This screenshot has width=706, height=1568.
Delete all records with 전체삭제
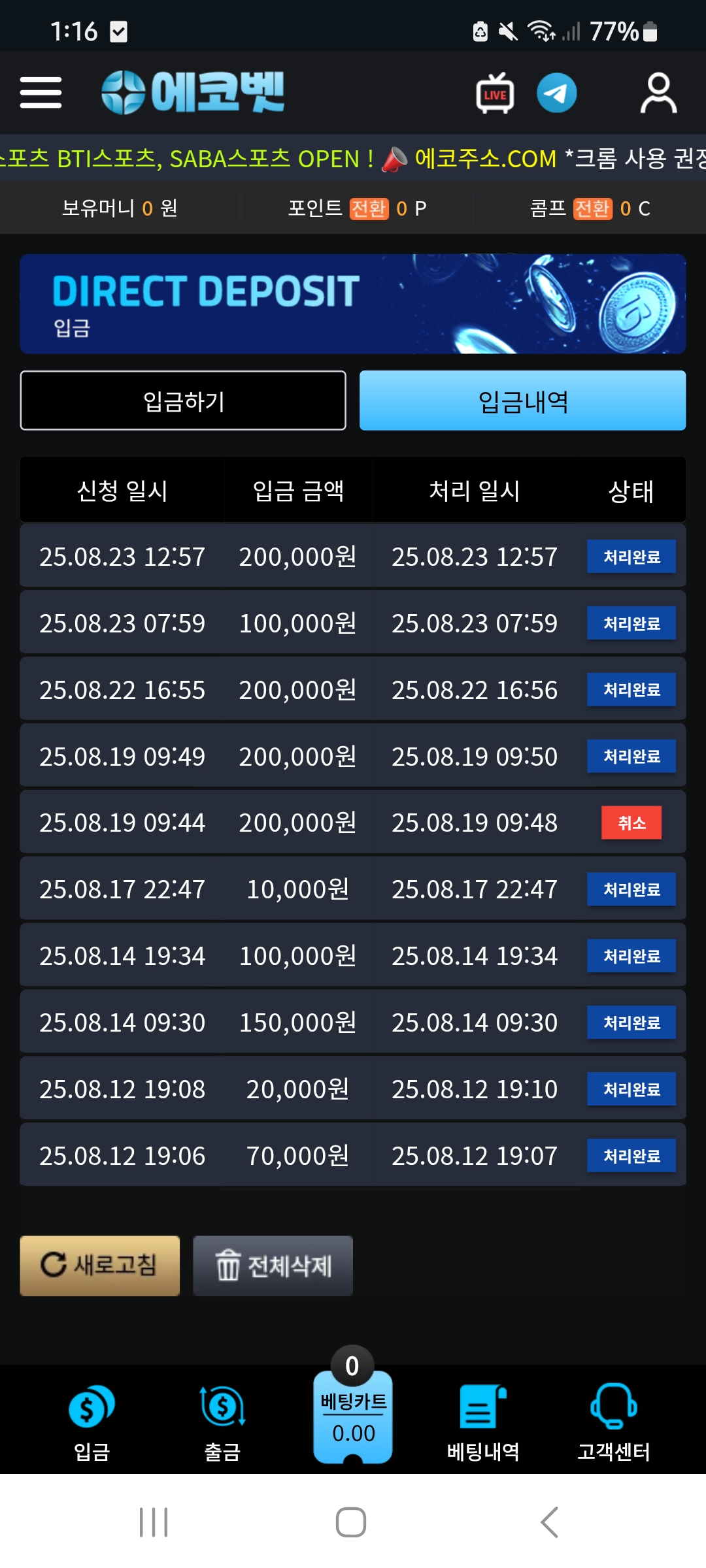[273, 1266]
